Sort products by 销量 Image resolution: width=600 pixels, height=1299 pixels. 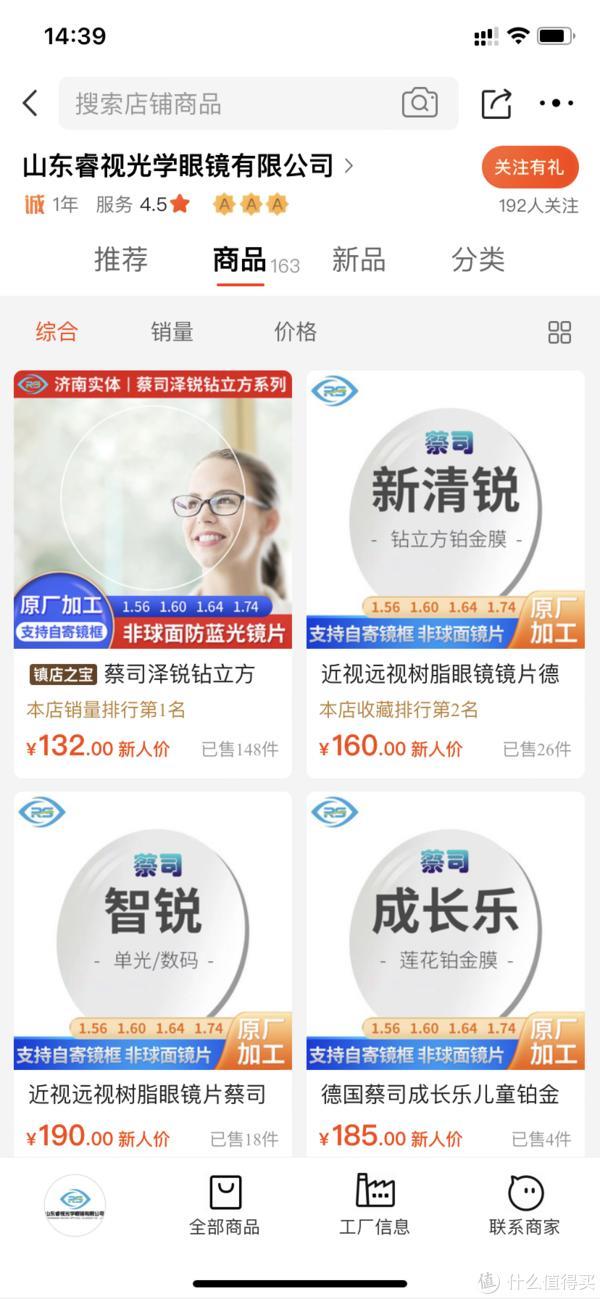(172, 332)
